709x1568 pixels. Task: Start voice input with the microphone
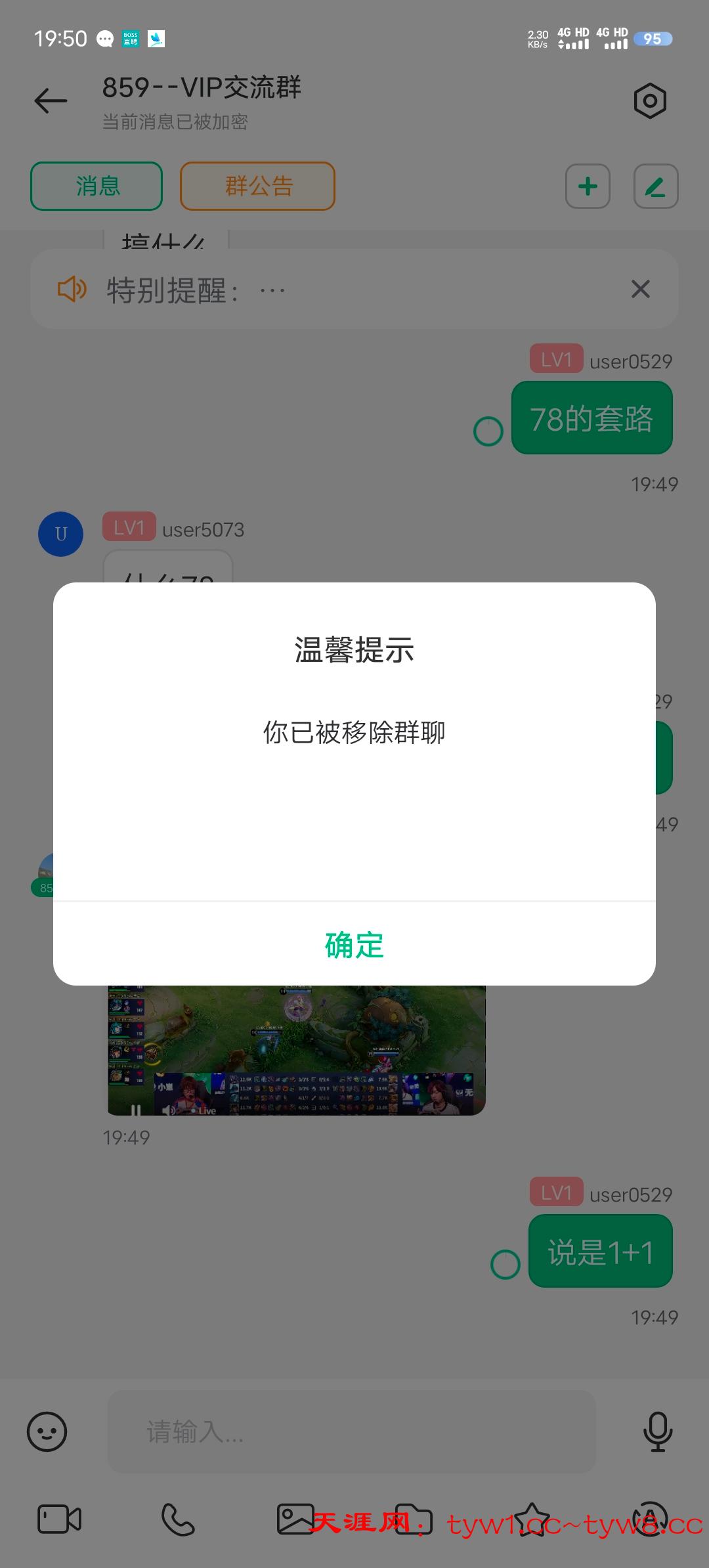tap(657, 1431)
